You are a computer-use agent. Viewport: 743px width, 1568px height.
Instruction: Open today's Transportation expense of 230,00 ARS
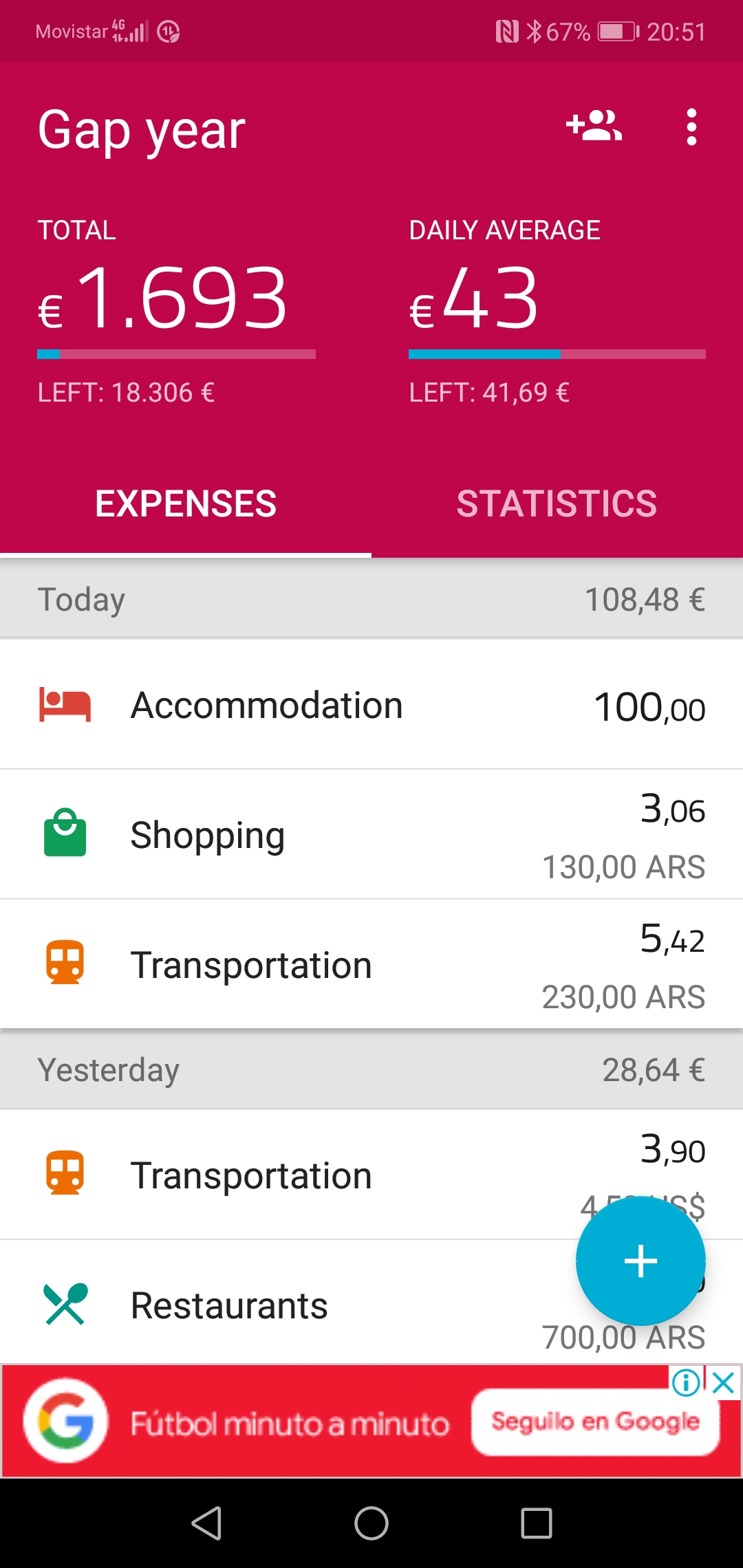pyautogui.click(x=371, y=965)
